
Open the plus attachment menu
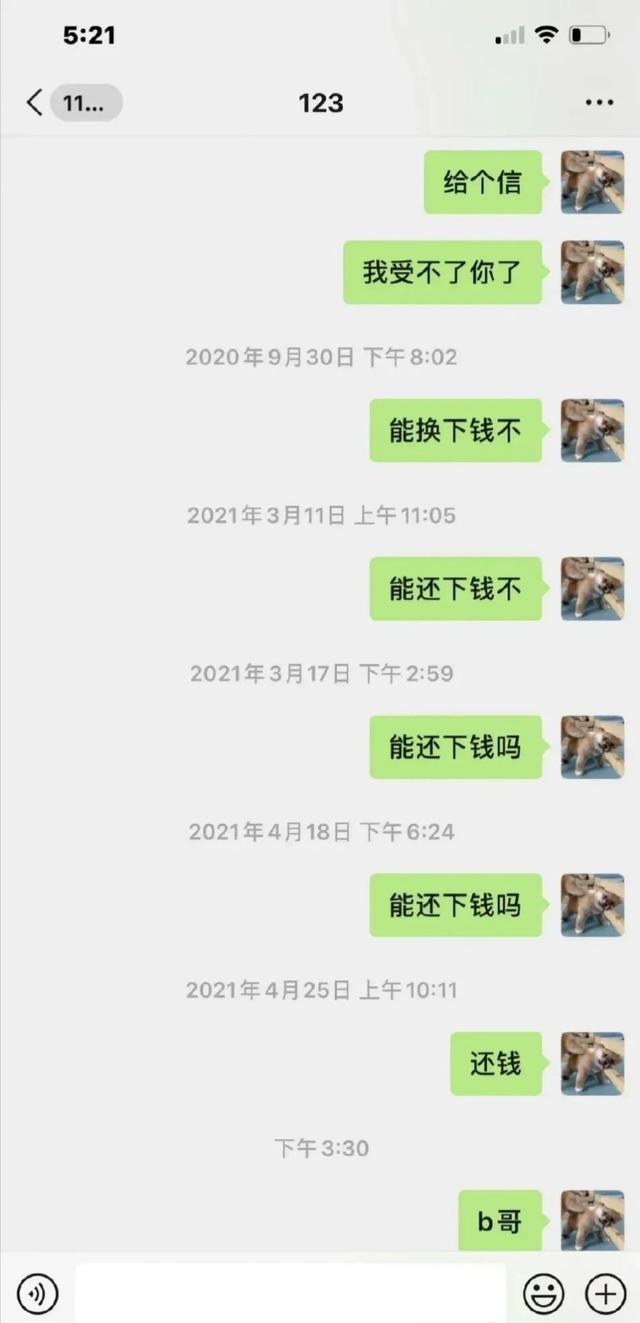click(x=605, y=1294)
